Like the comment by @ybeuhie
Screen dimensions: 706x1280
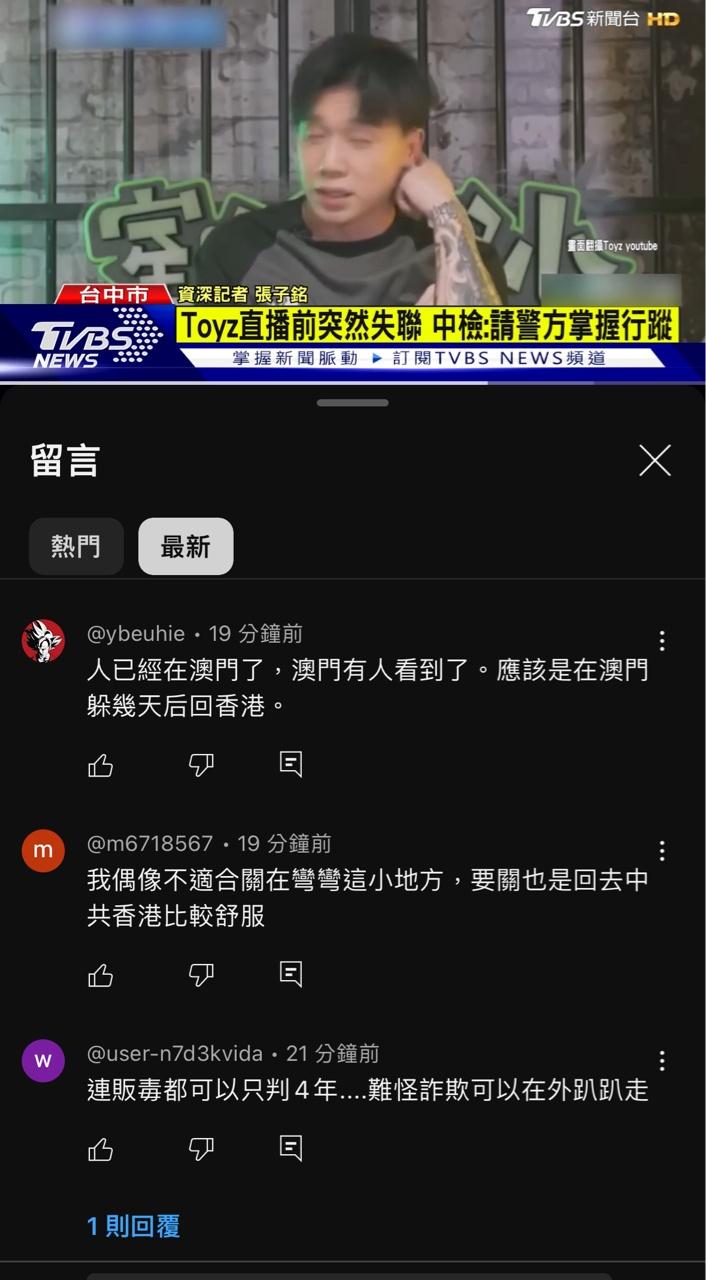point(101,766)
